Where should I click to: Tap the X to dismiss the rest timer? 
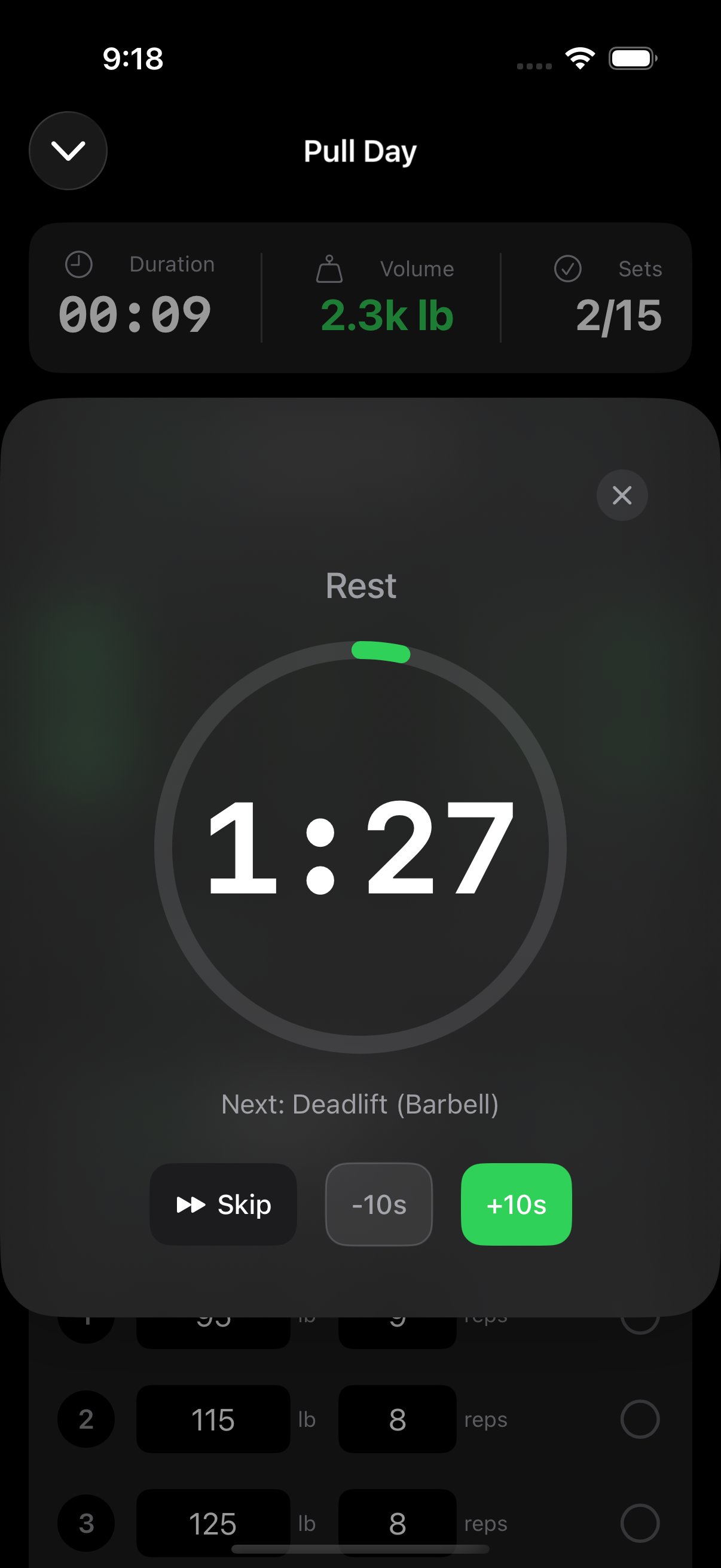(x=622, y=496)
